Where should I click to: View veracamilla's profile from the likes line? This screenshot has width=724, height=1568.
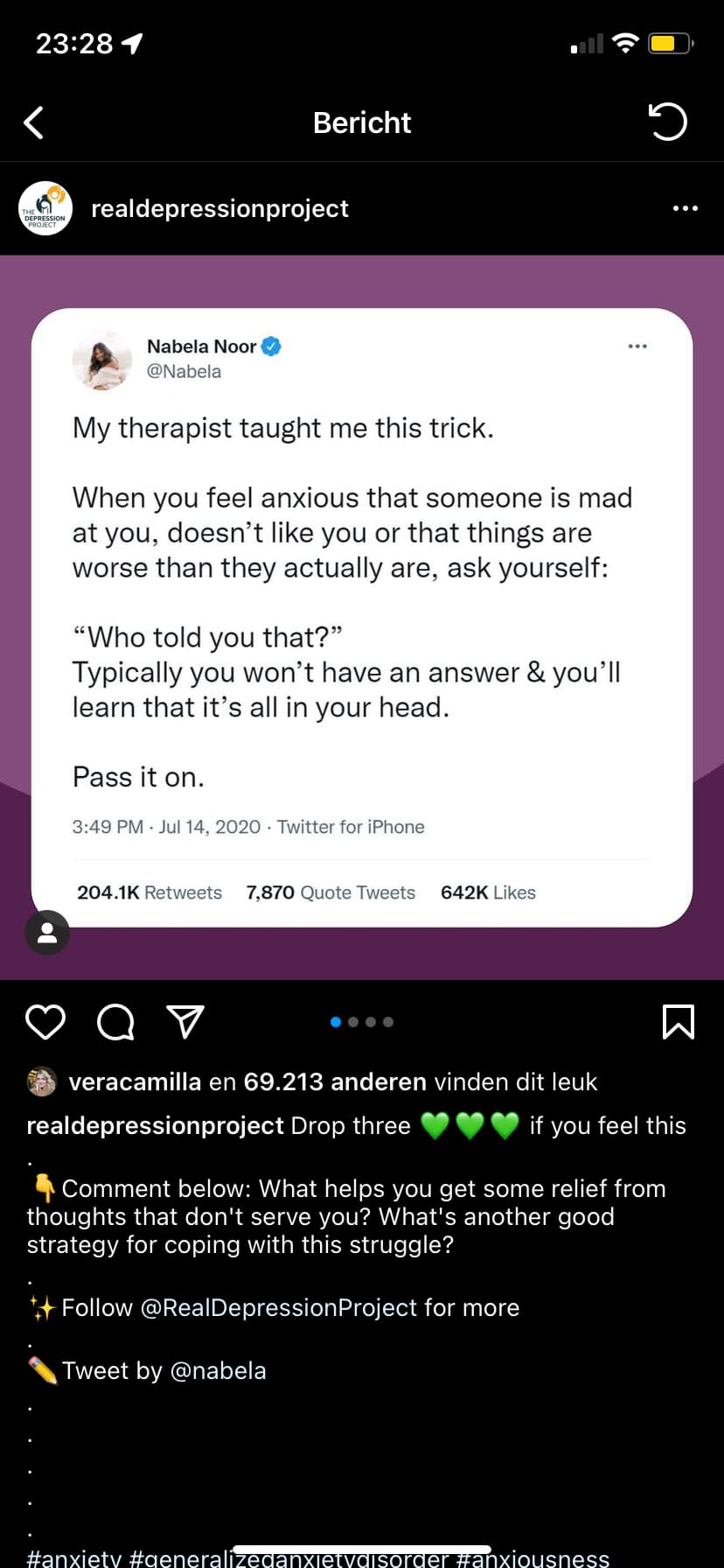135,1082
